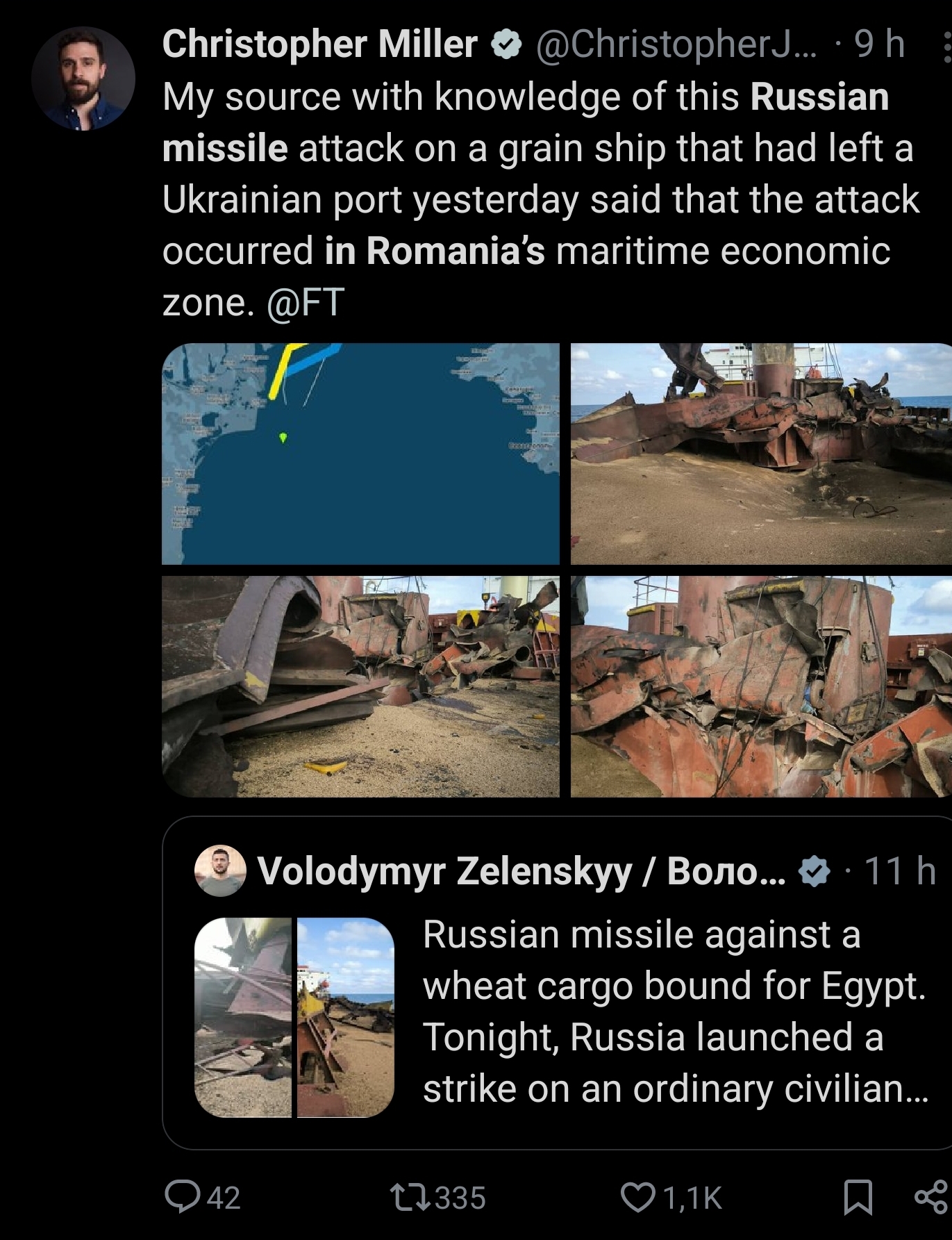Share this tweet
Viewport: 952px width, 1240px height.
click(x=930, y=1198)
